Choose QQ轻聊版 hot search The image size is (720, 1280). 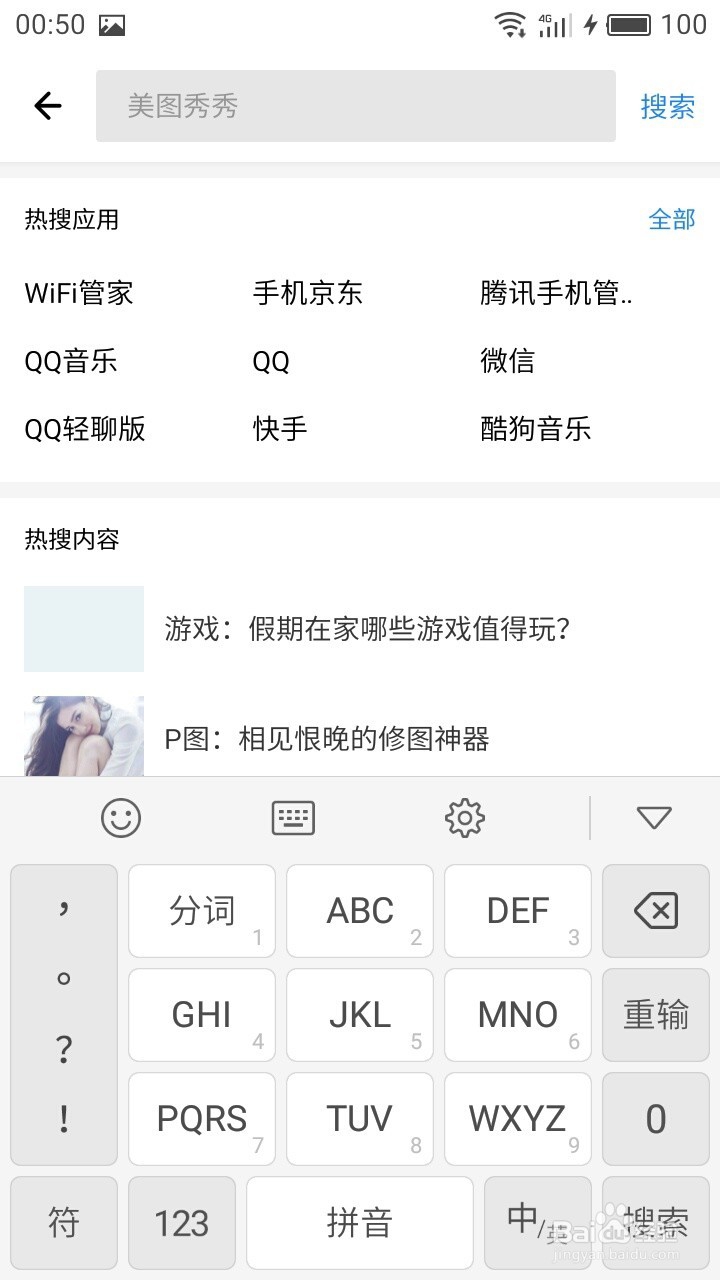coord(85,429)
